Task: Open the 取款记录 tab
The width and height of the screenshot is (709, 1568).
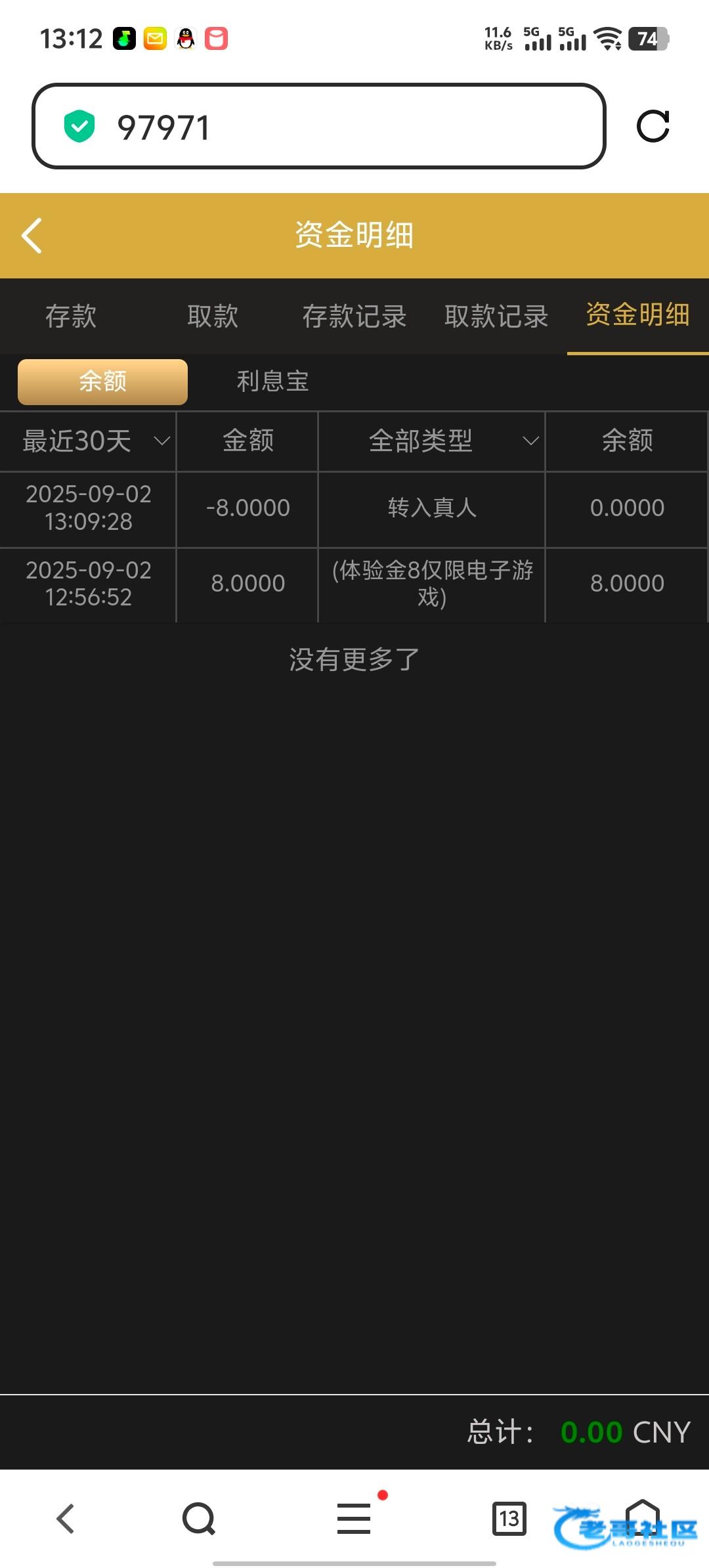Action: (496, 316)
